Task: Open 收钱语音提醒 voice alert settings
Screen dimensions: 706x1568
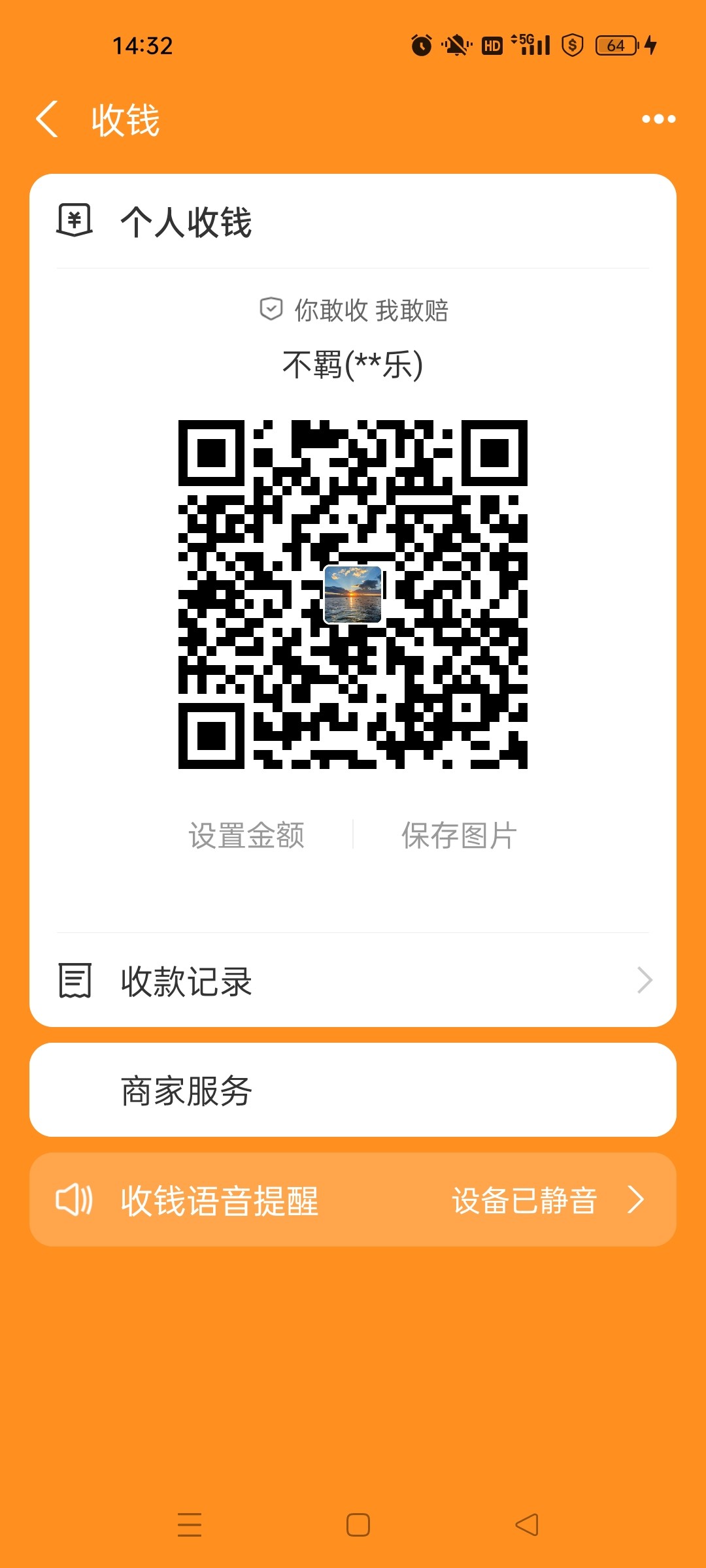Action: [x=353, y=1200]
